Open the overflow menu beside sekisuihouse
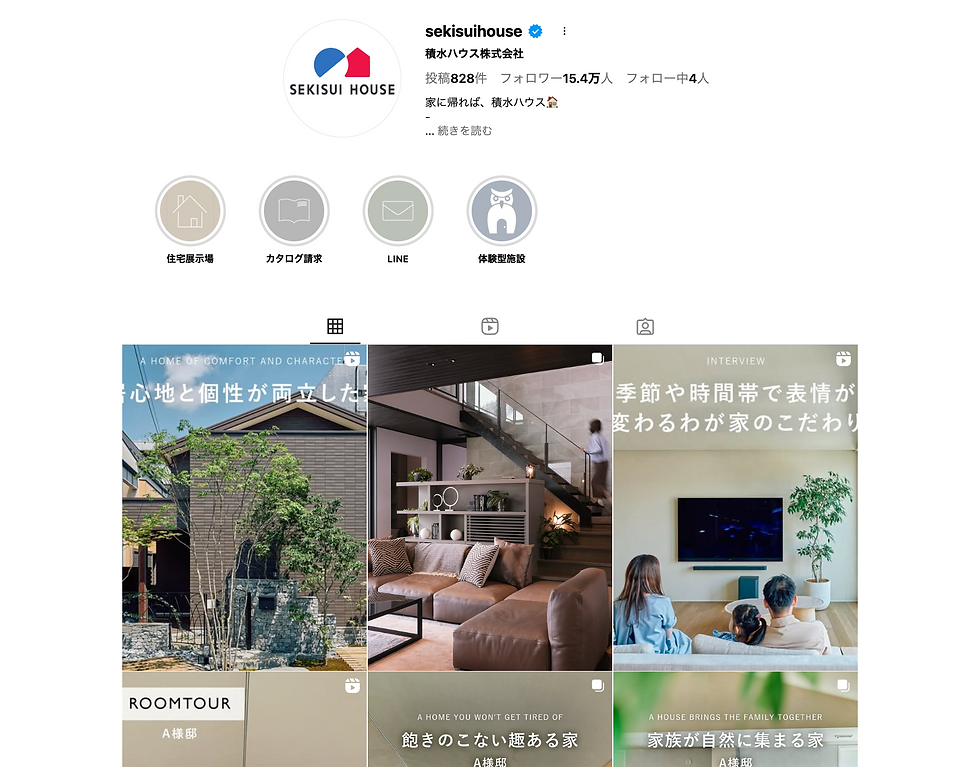The image size is (980, 767). click(x=564, y=32)
